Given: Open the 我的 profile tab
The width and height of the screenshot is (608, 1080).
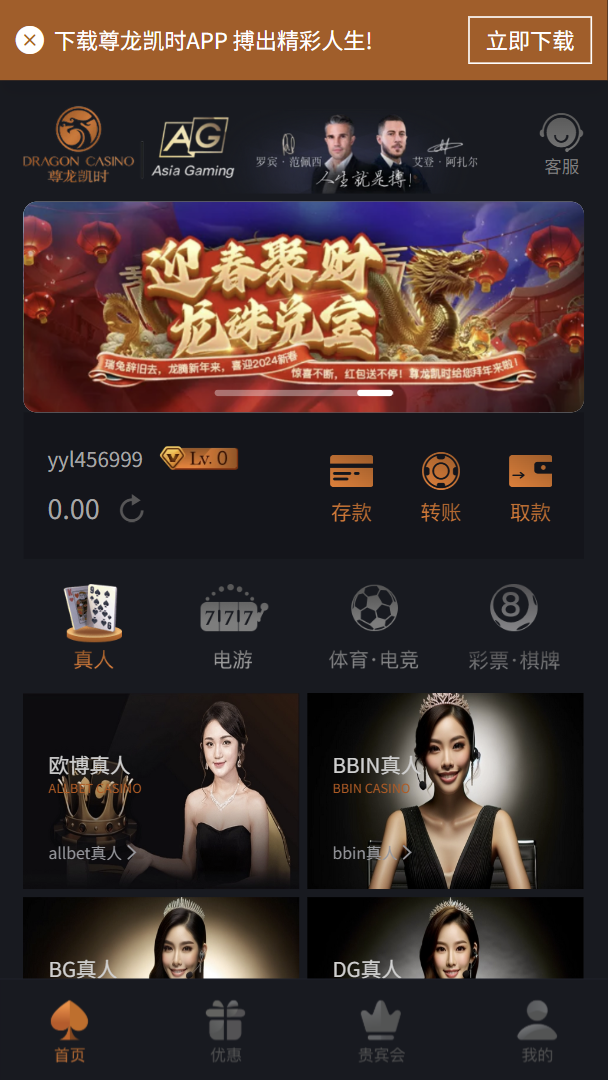Looking at the screenshot, I should (537, 1031).
